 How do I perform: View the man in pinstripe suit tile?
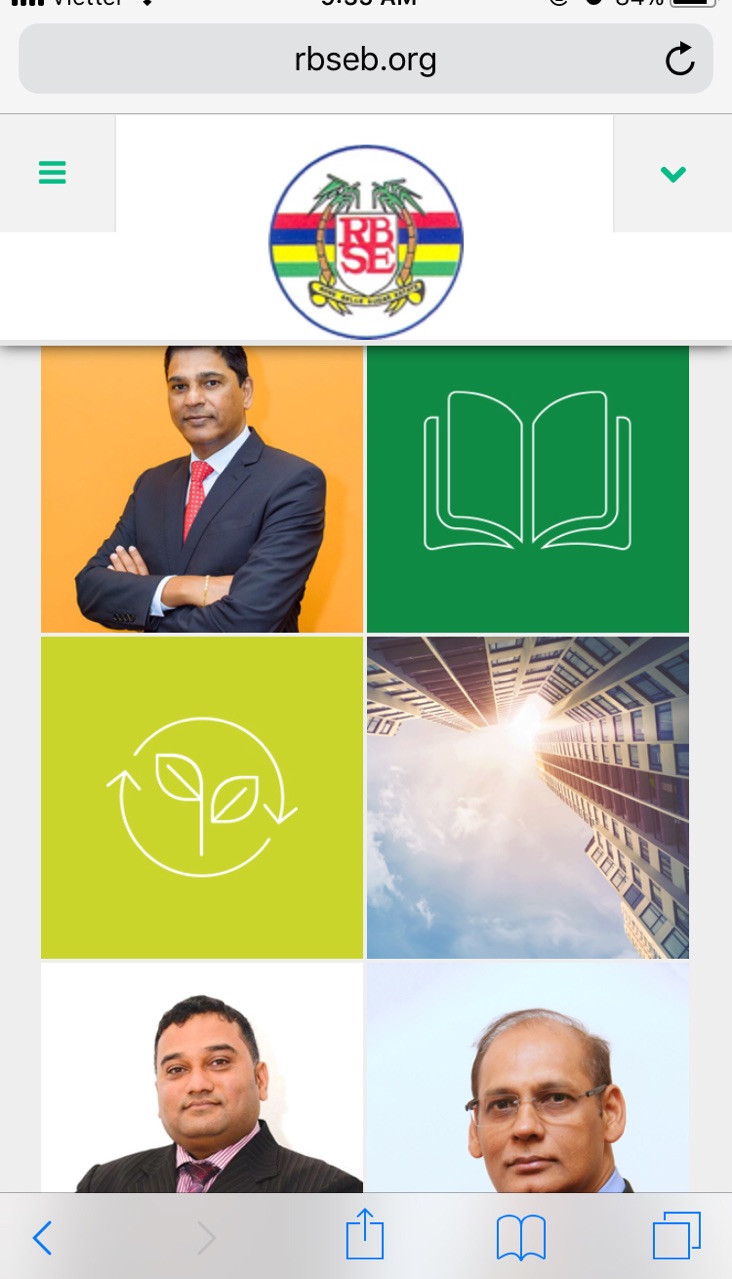pyautogui.click(x=202, y=1078)
